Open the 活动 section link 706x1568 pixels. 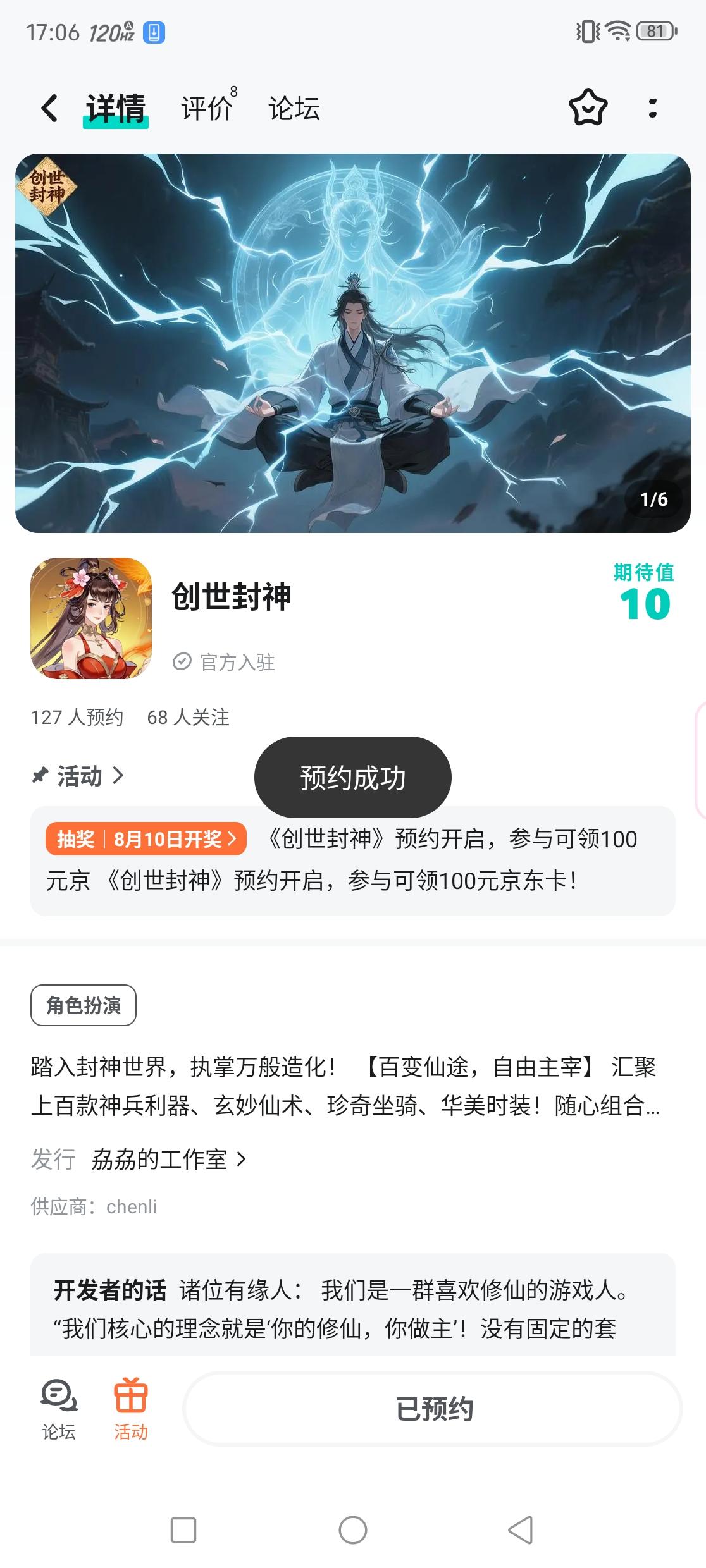[78, 776]
